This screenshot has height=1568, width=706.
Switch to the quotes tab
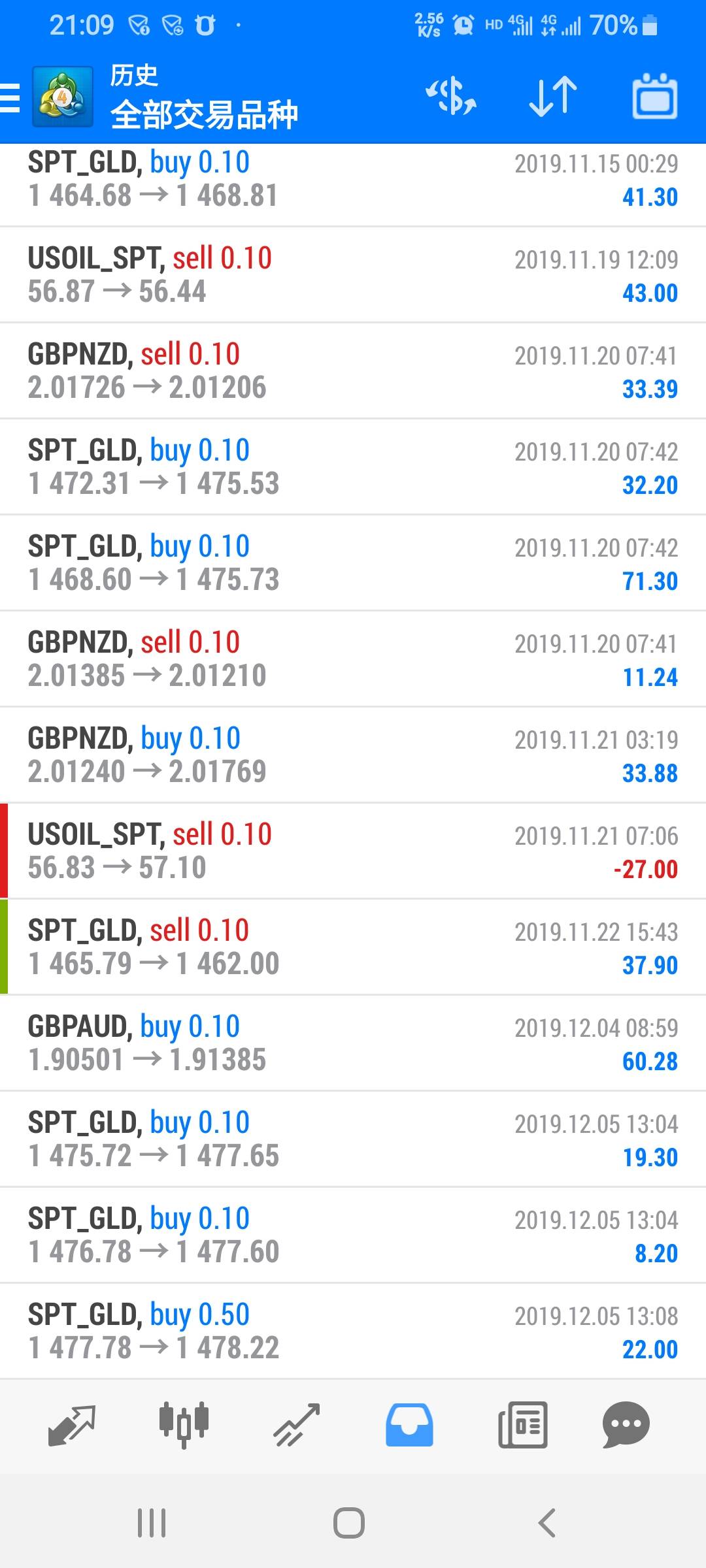click(72, 1424)
